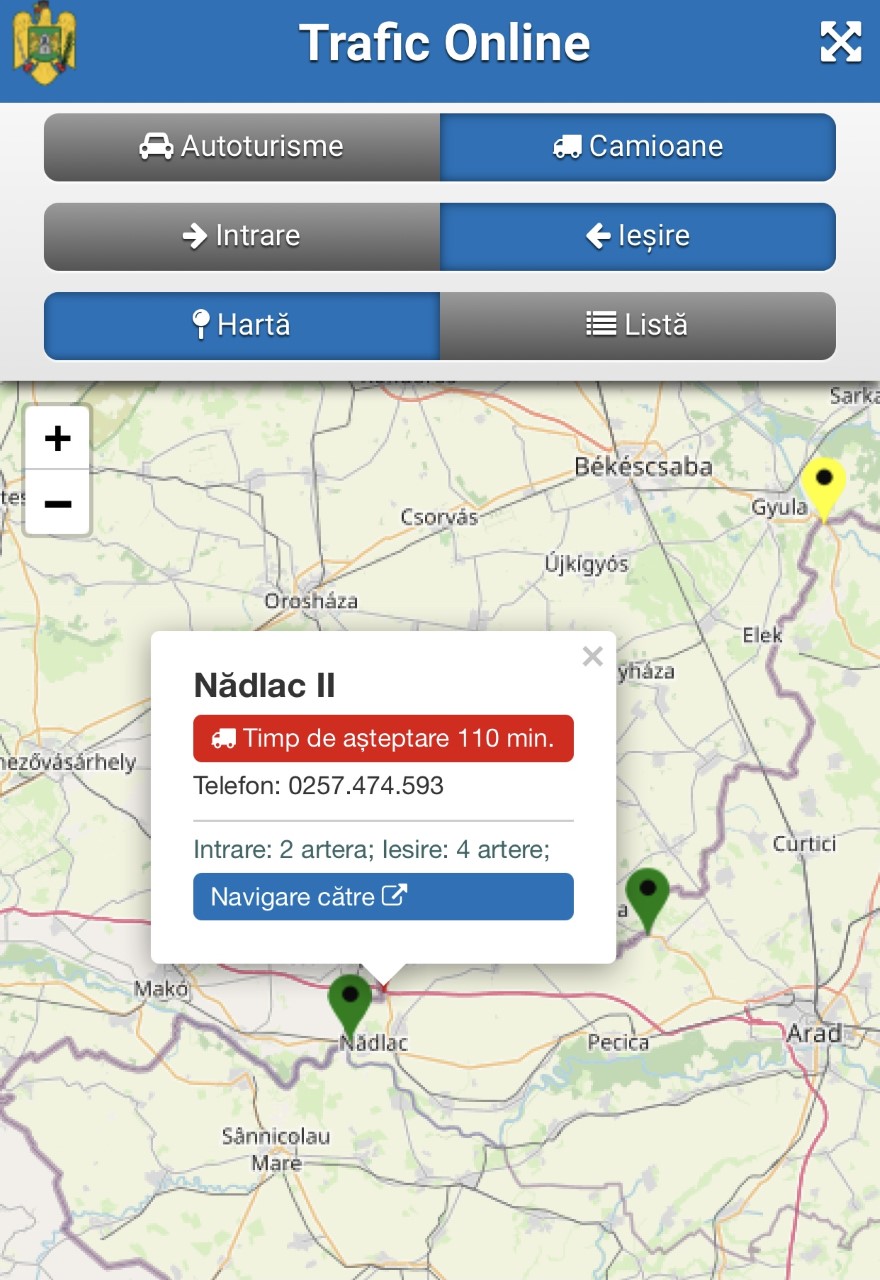Switch to Autoturisme vehicles
The height and width of the screenshot is (1280, 880).
coord(242,147)
